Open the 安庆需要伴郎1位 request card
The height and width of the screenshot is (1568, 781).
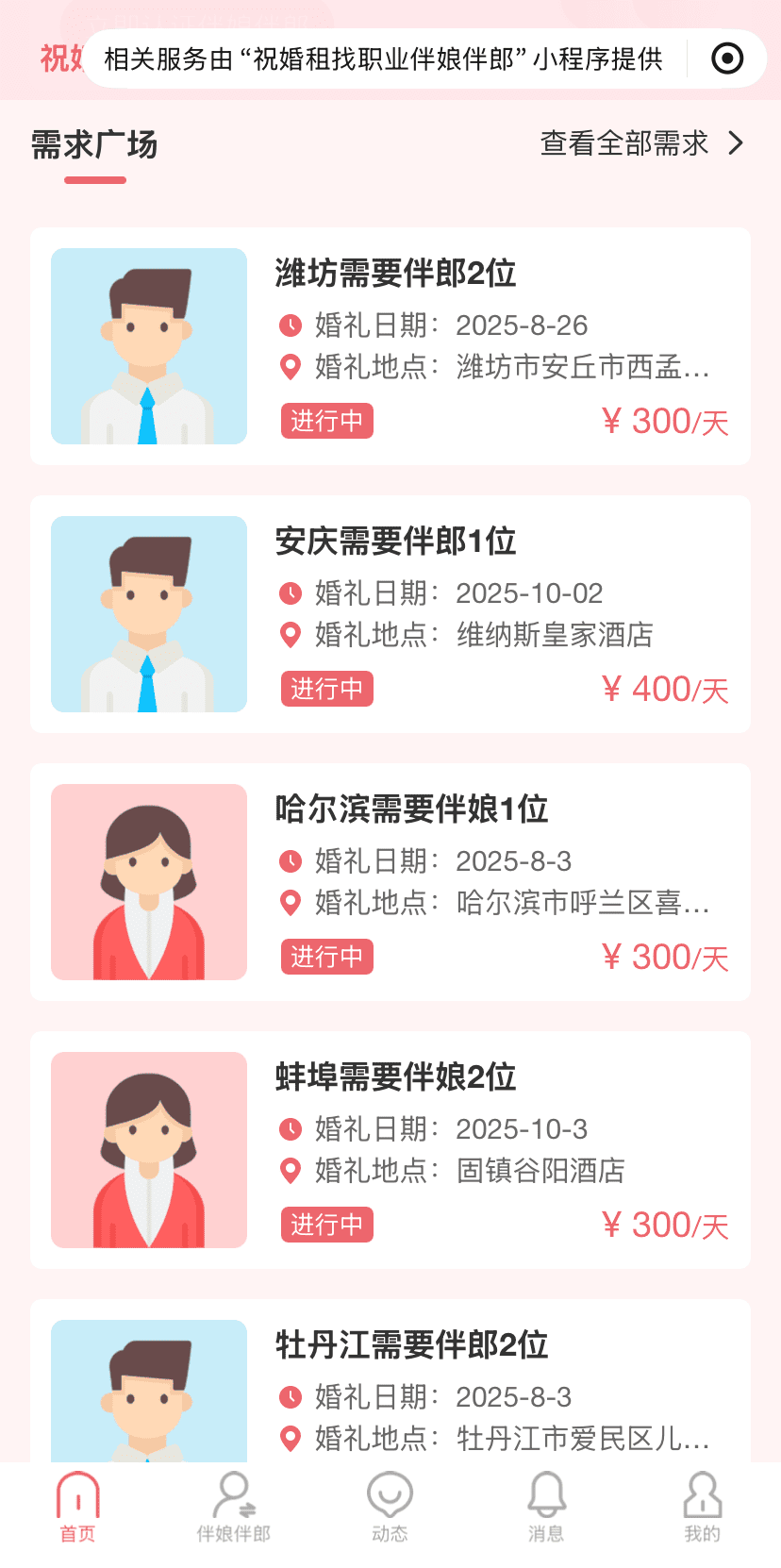pyautogui.click(x=390, y=614)
